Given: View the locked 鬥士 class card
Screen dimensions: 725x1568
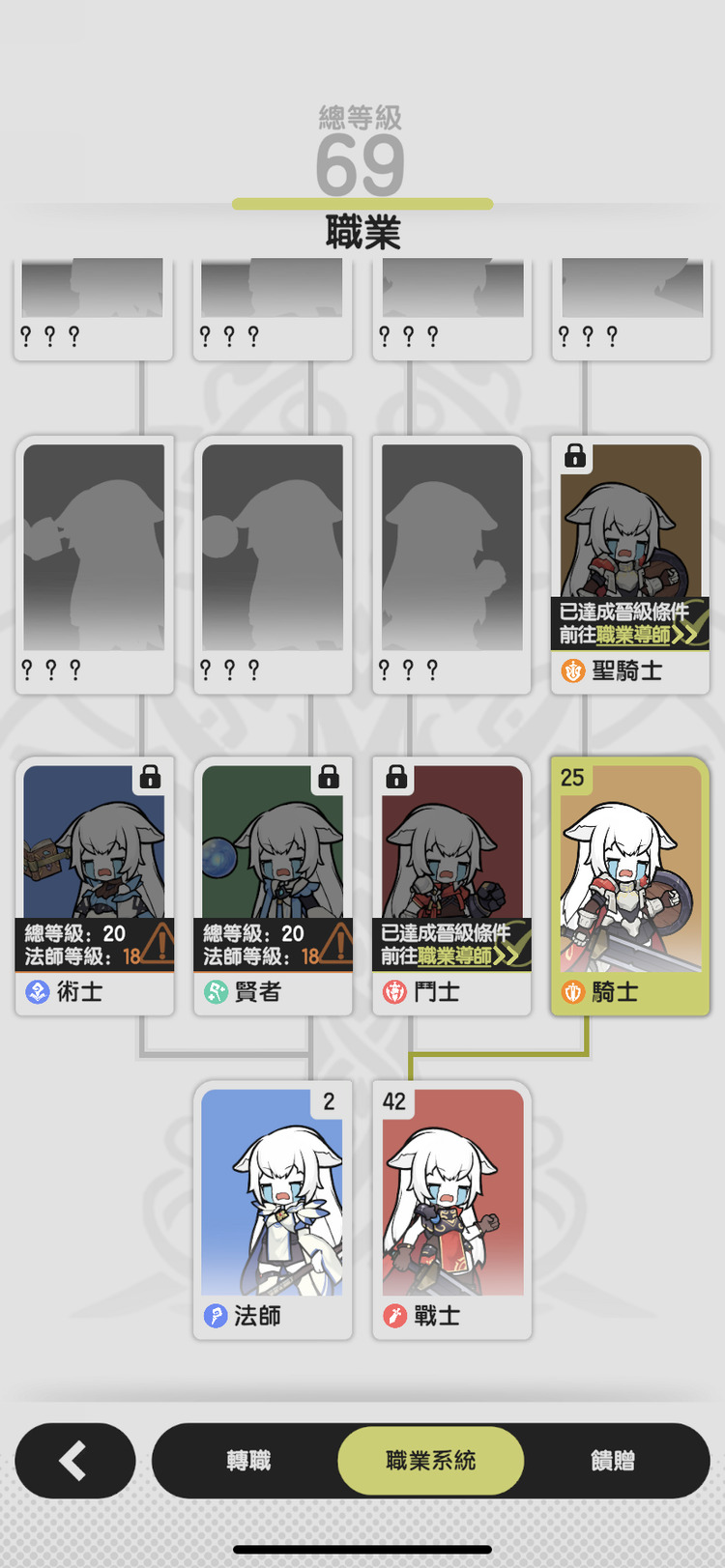Looking at the screenshot, I should (x=451, y=884).
